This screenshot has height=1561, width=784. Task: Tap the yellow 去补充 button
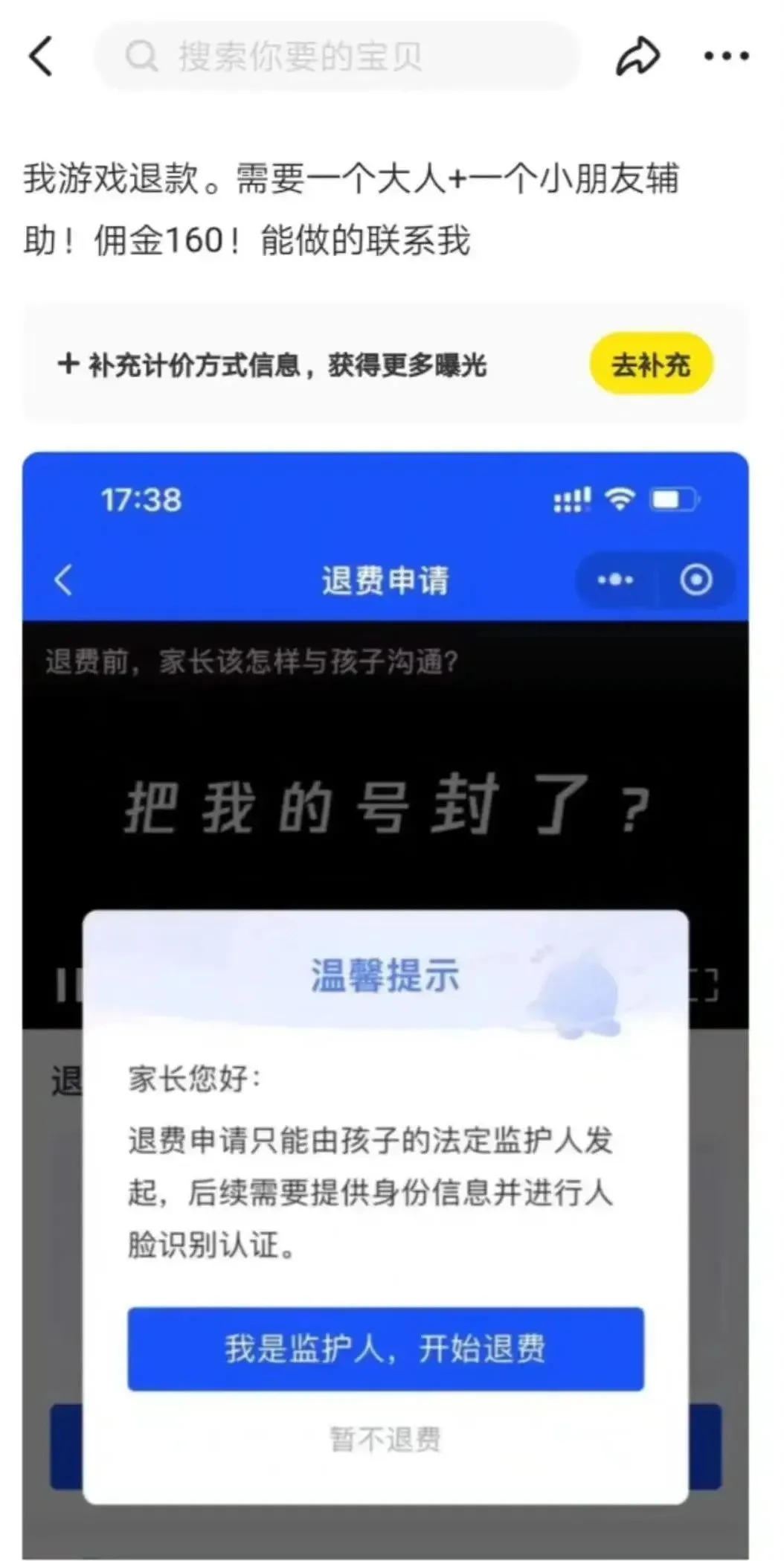pos(651,365)
